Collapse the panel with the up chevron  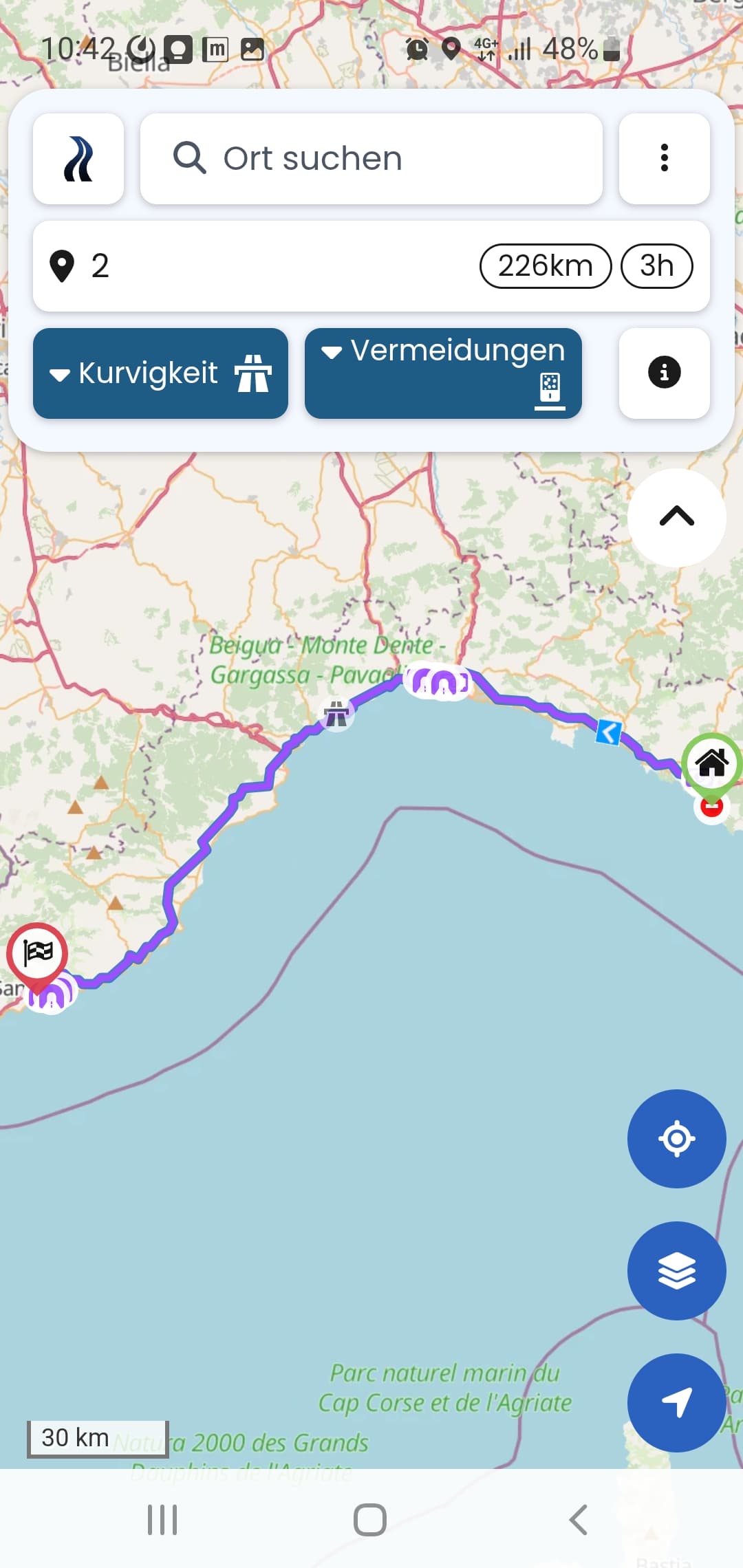point(676,517)
